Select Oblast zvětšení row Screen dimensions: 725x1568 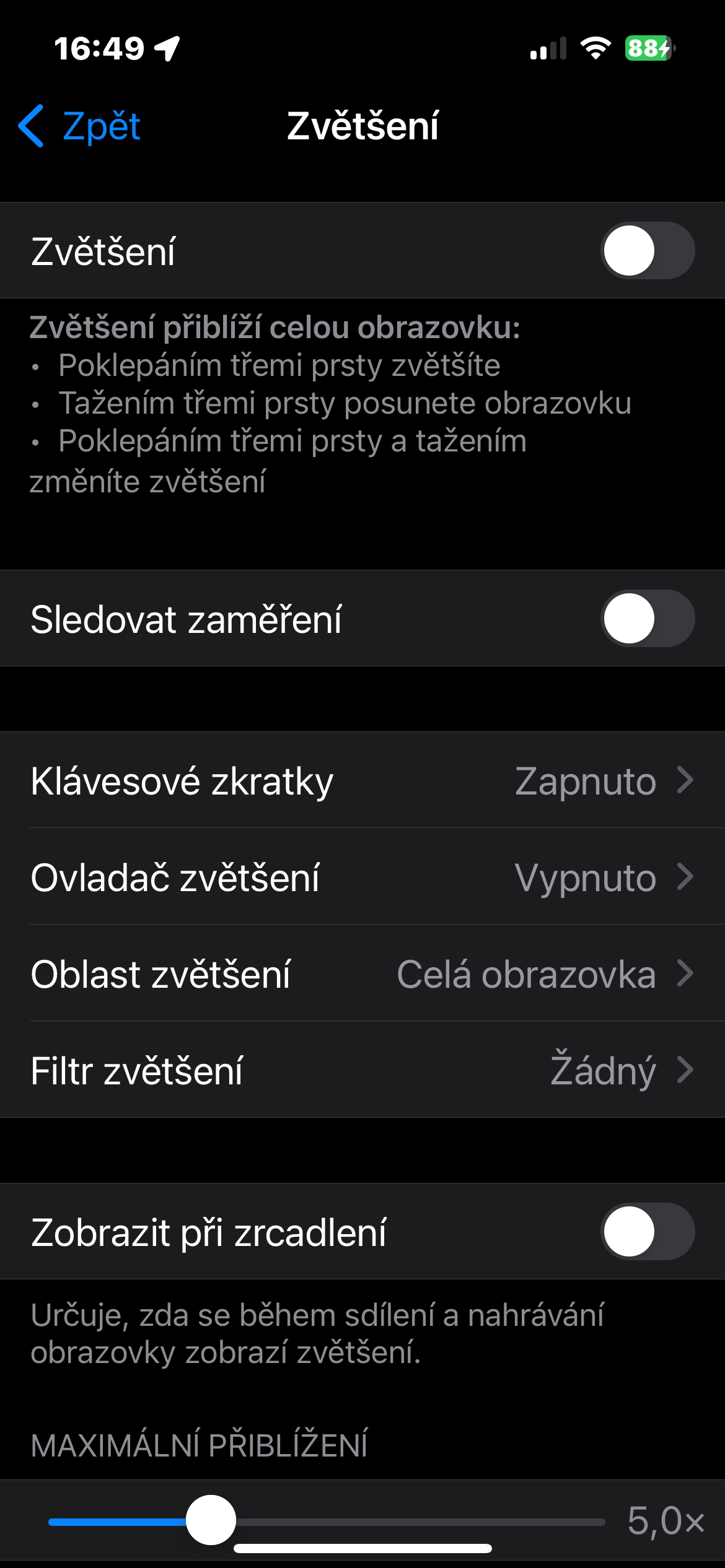pyautogui.click(x=362, y=973)
